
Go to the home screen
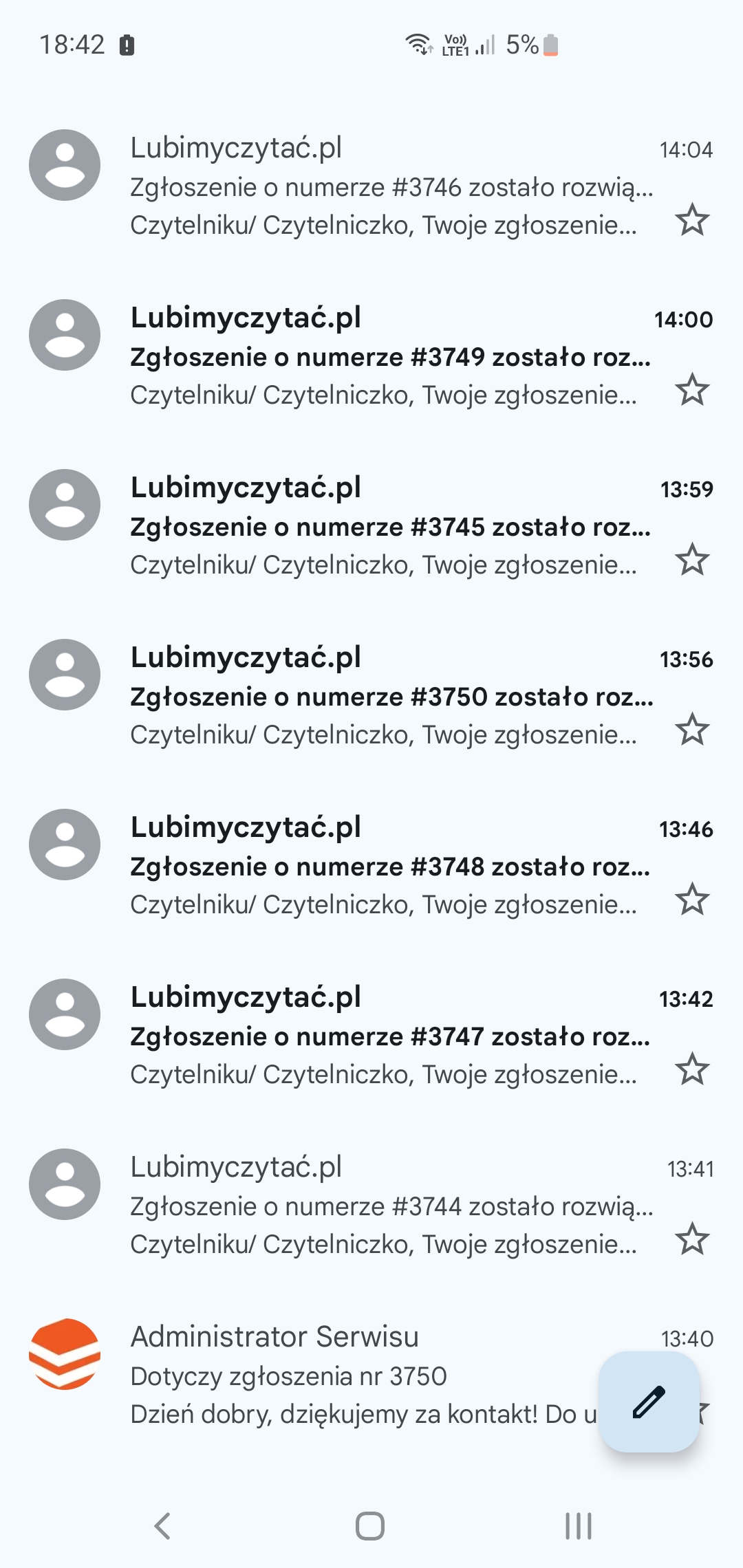(370, 1526)
